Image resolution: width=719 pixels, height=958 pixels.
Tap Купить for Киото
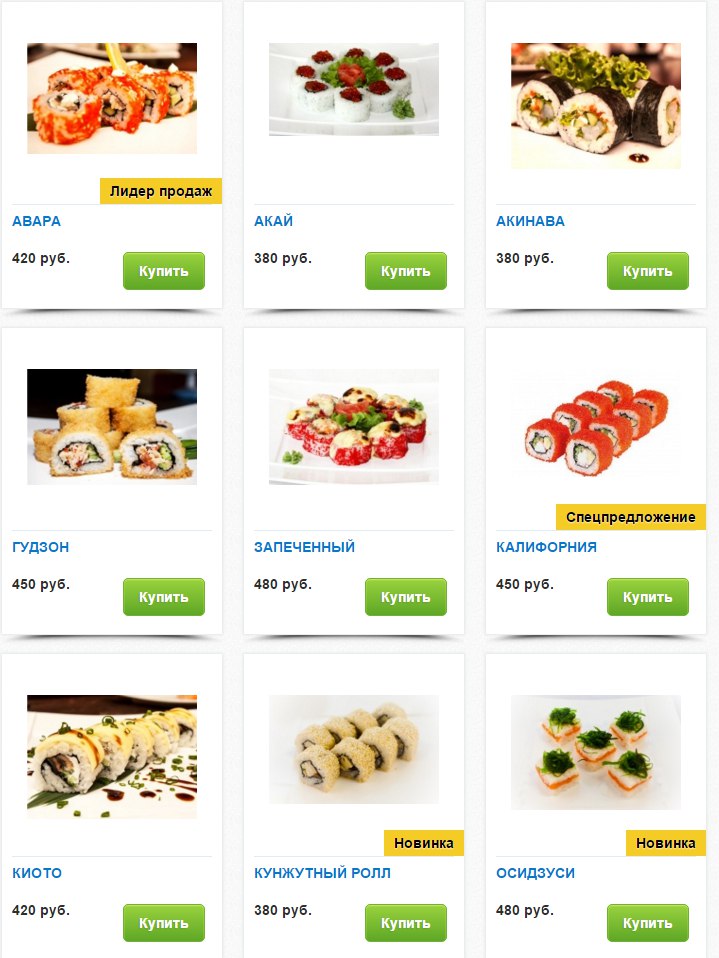click(x=164, y=923)
